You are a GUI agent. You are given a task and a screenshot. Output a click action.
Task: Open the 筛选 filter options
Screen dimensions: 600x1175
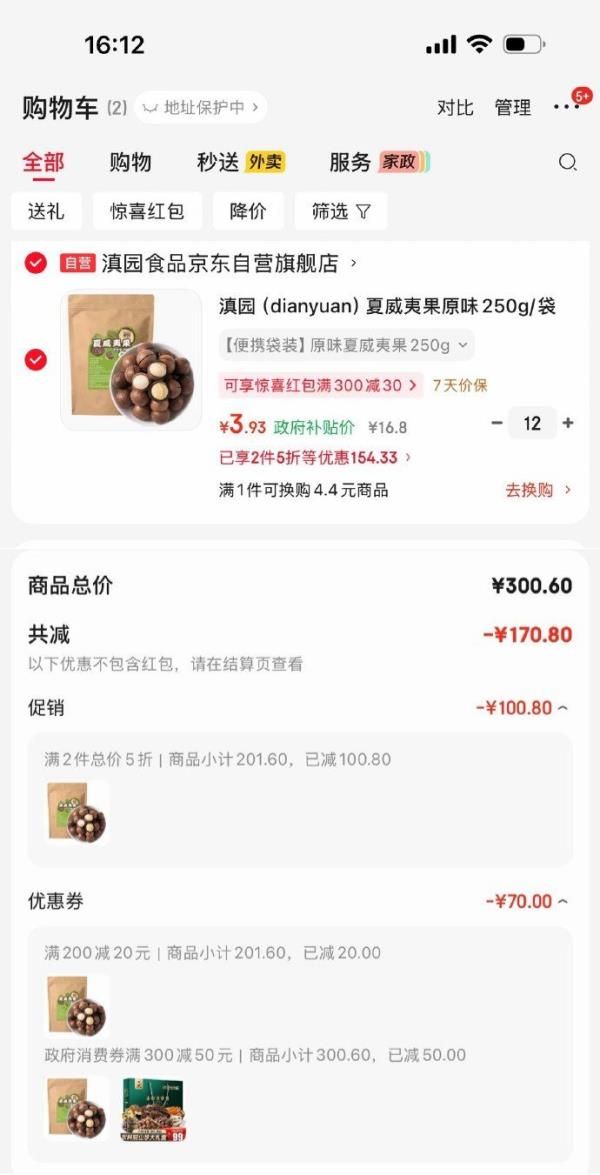341,211
